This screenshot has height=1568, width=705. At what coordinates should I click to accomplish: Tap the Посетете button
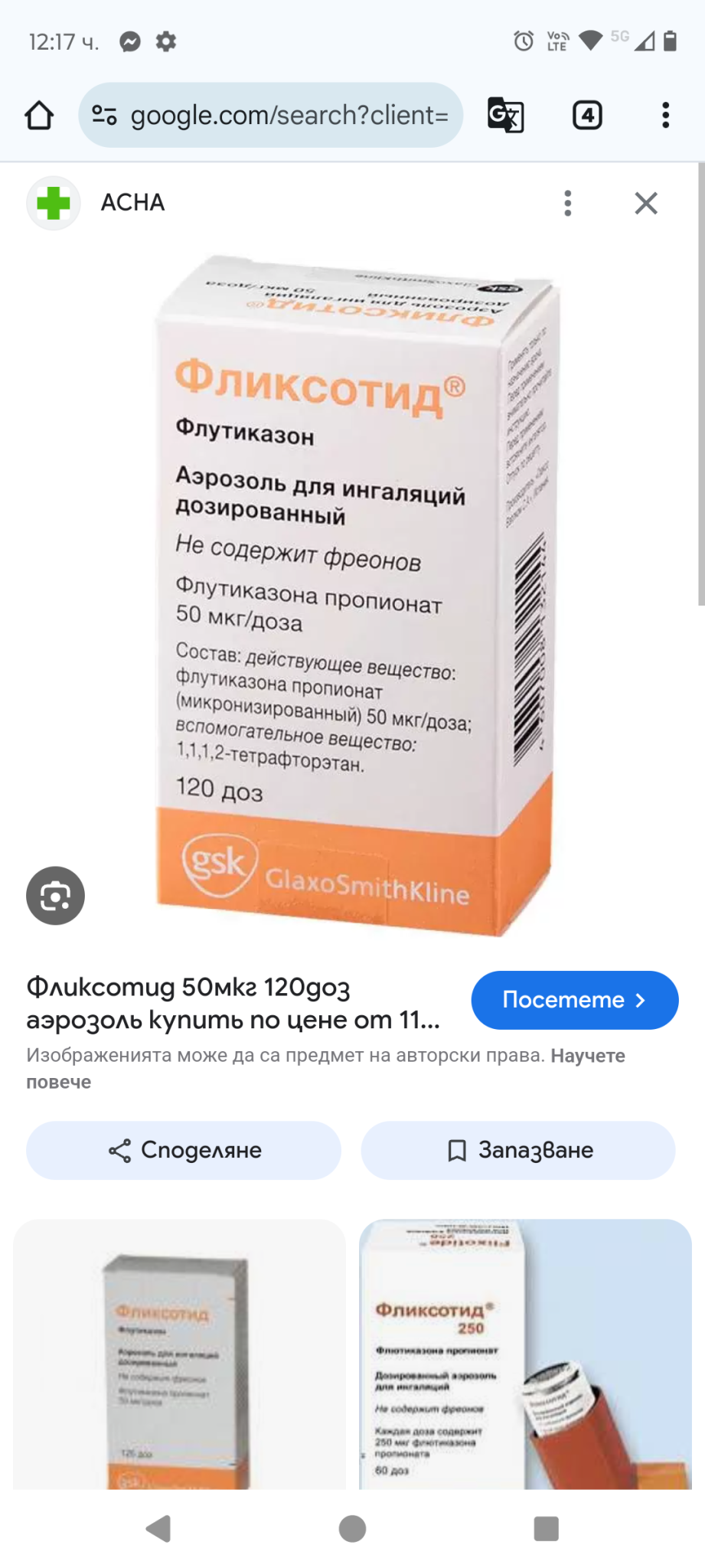(x=574, y=1000)
